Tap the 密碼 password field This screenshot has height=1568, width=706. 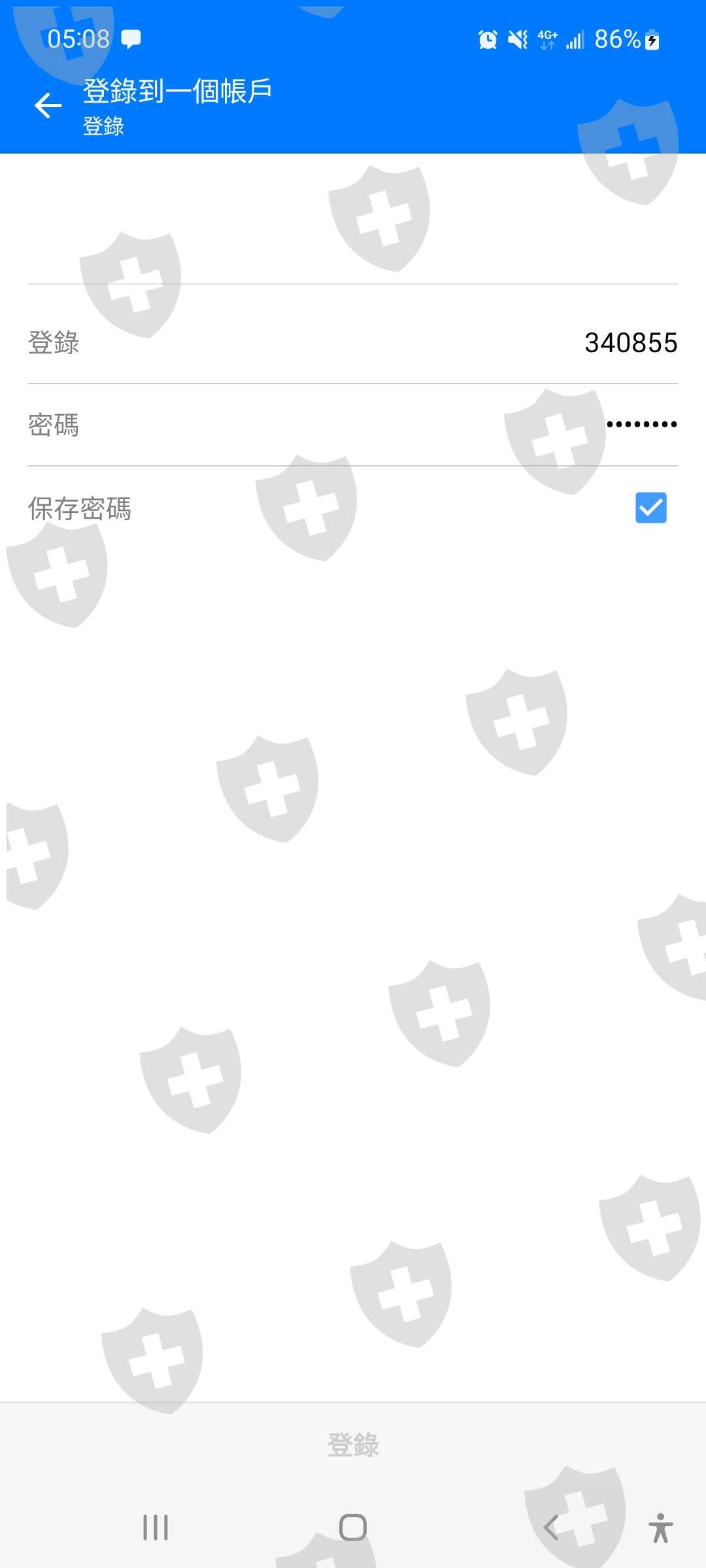pyautogui.click(x=353, y=425)
